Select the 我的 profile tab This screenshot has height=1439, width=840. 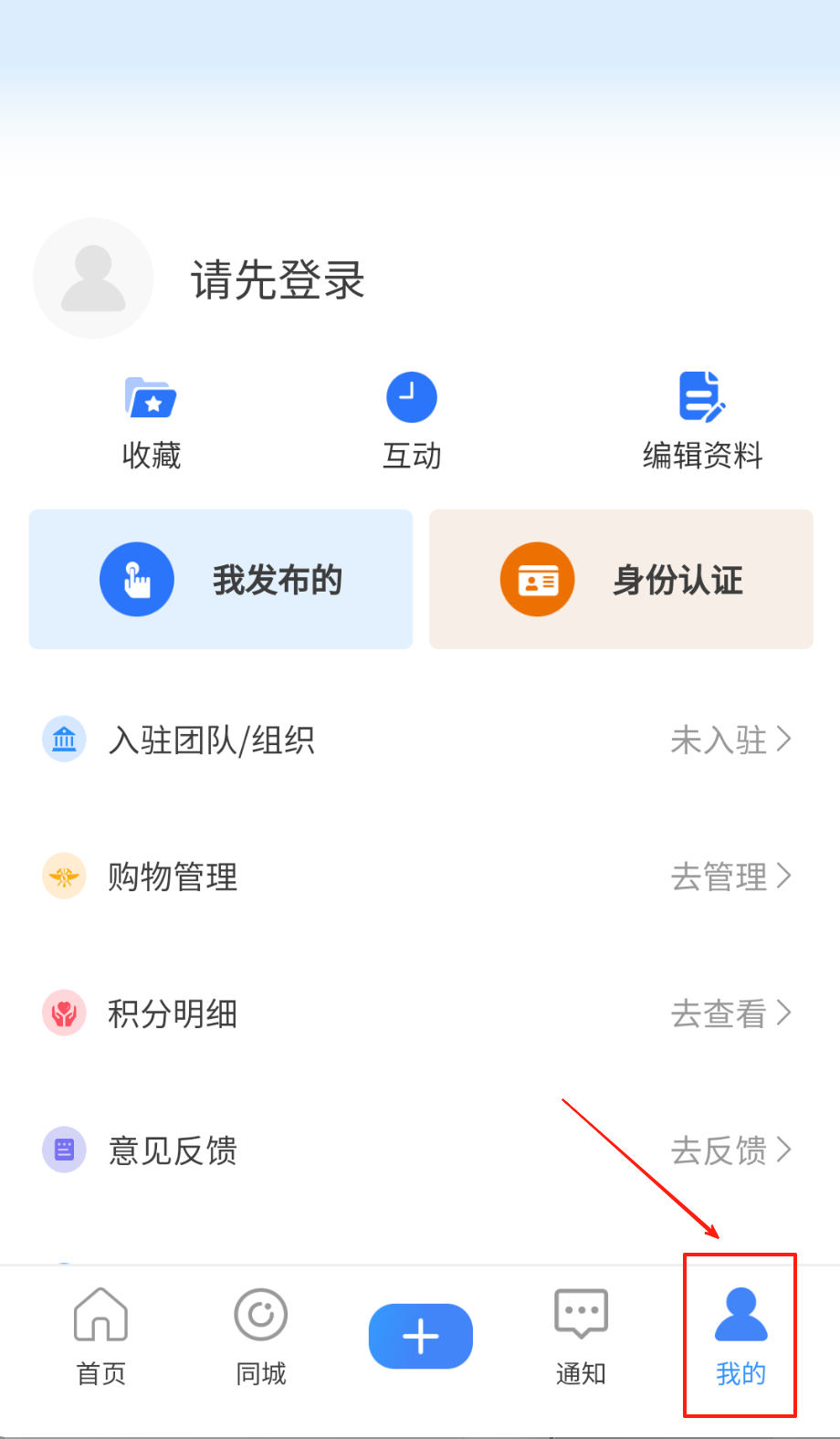[x=740, y=1337]
